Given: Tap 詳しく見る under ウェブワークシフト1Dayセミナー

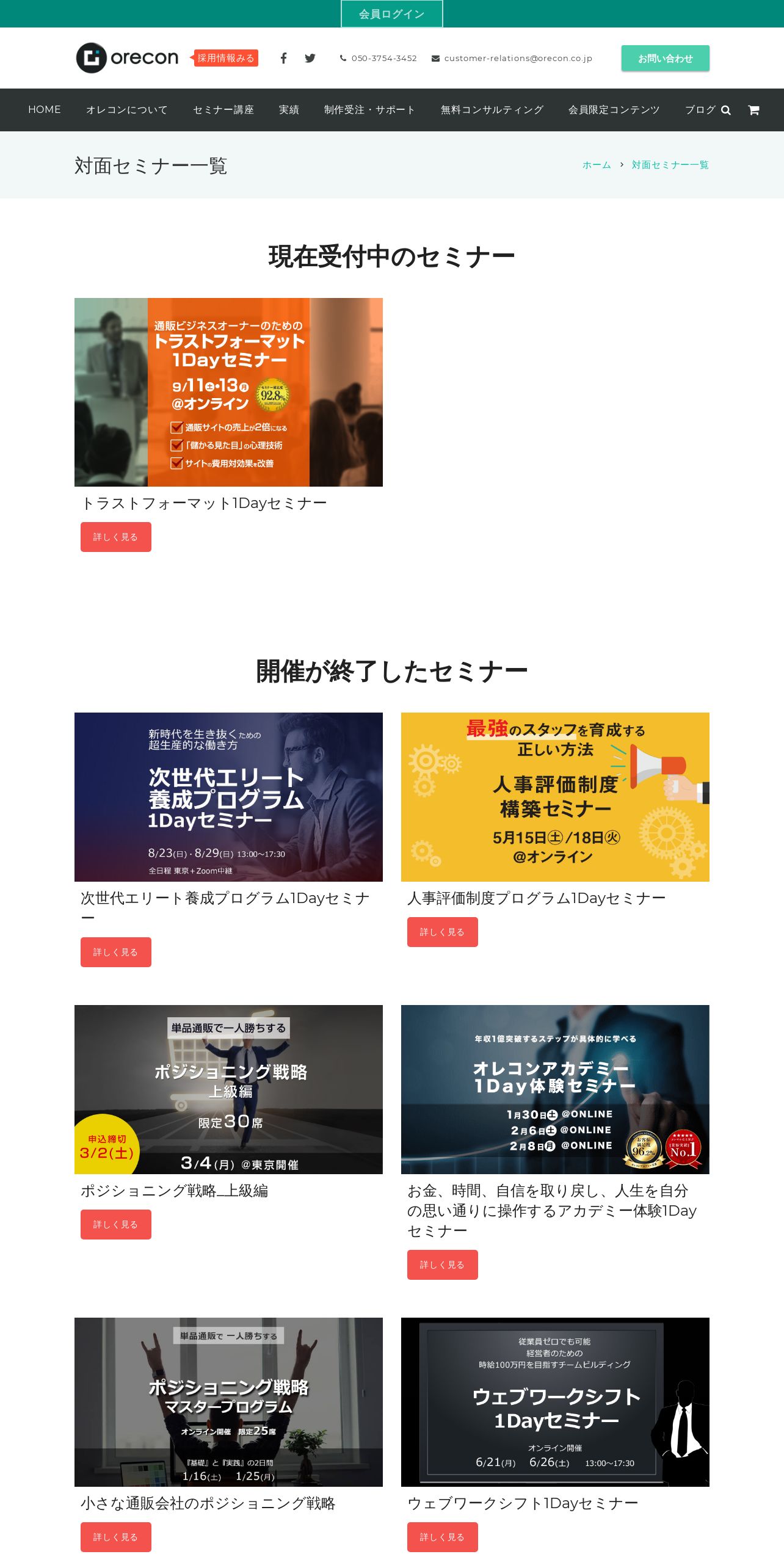Looking at the screenshot, I should click(x=443, y=1537).
